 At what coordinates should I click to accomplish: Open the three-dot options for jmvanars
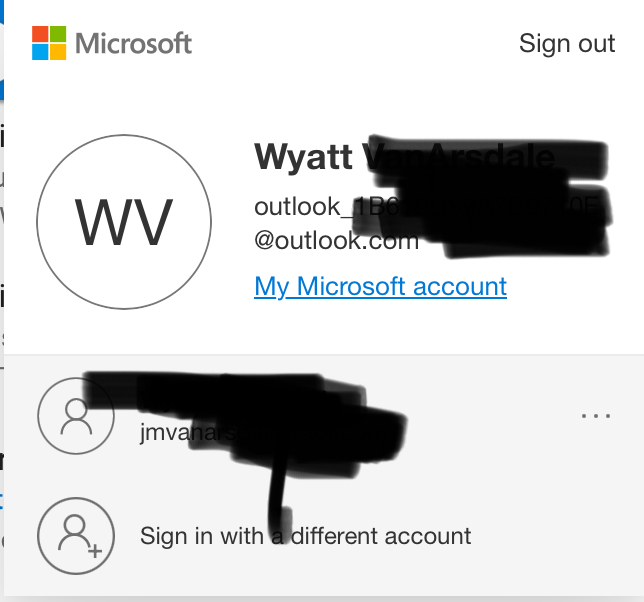595,416
